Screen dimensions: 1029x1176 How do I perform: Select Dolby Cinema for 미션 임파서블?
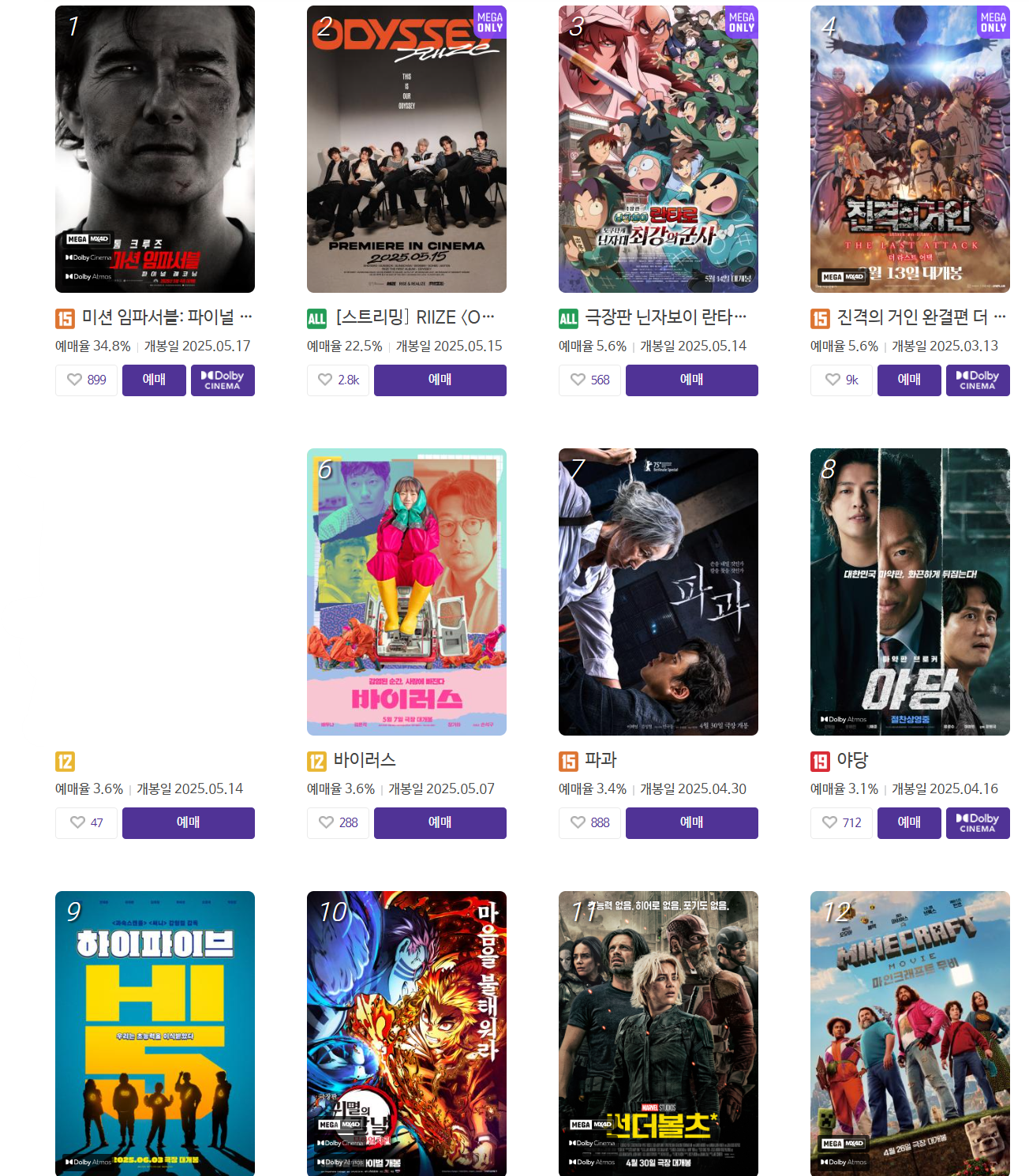coord(223,380)
